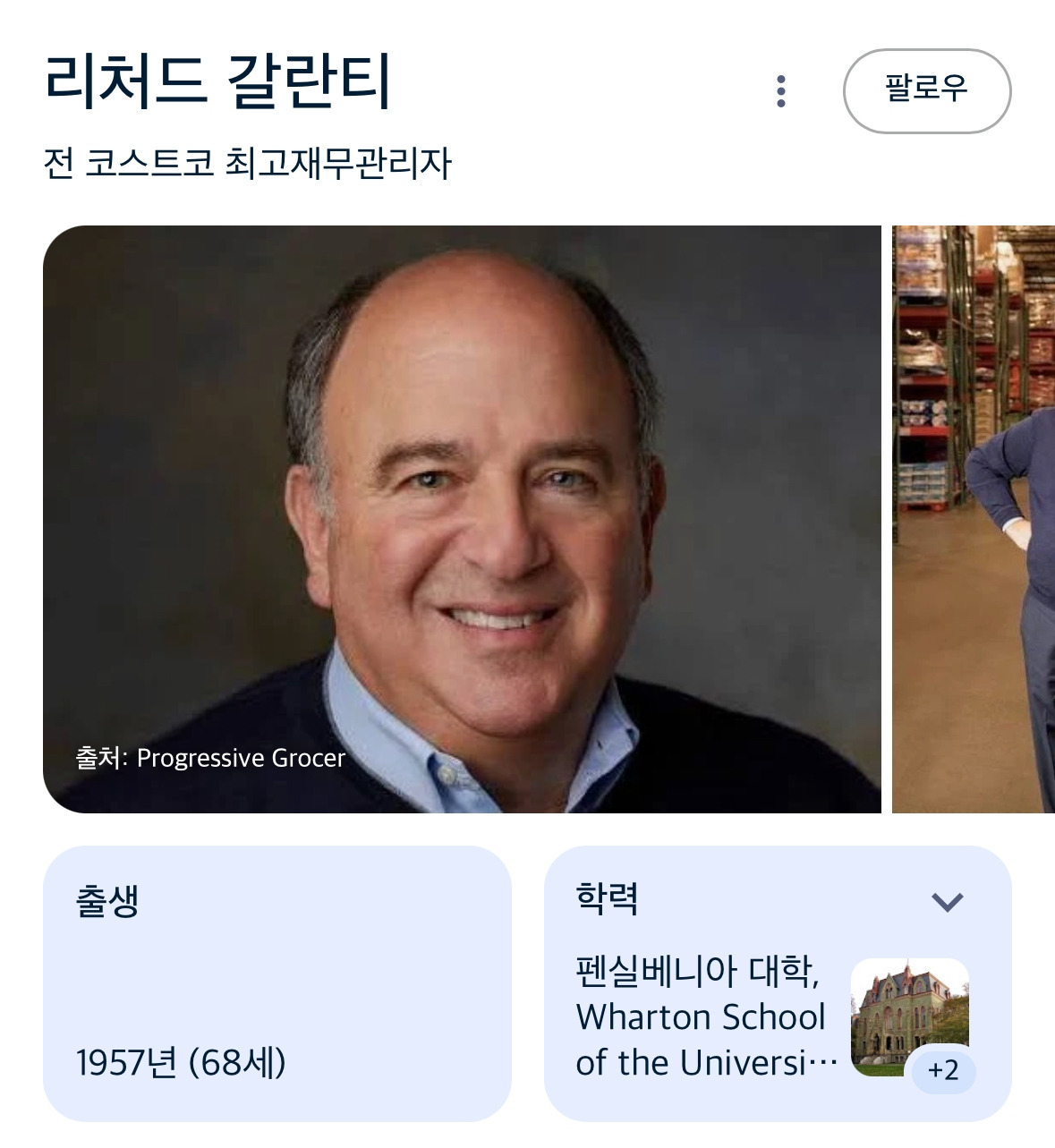Screen dimensions: 1055x1148
Task: Open the three-dot overflow menu
Action: click(x=781, y=91)
